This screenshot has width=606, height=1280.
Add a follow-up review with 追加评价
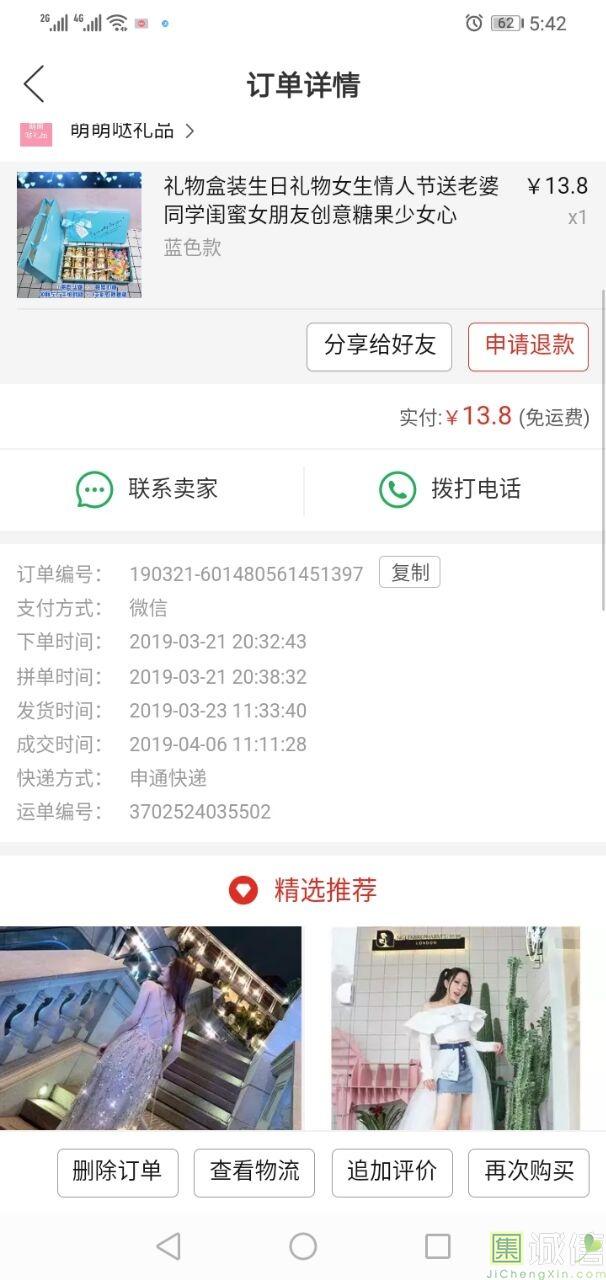coord(392,1172)
